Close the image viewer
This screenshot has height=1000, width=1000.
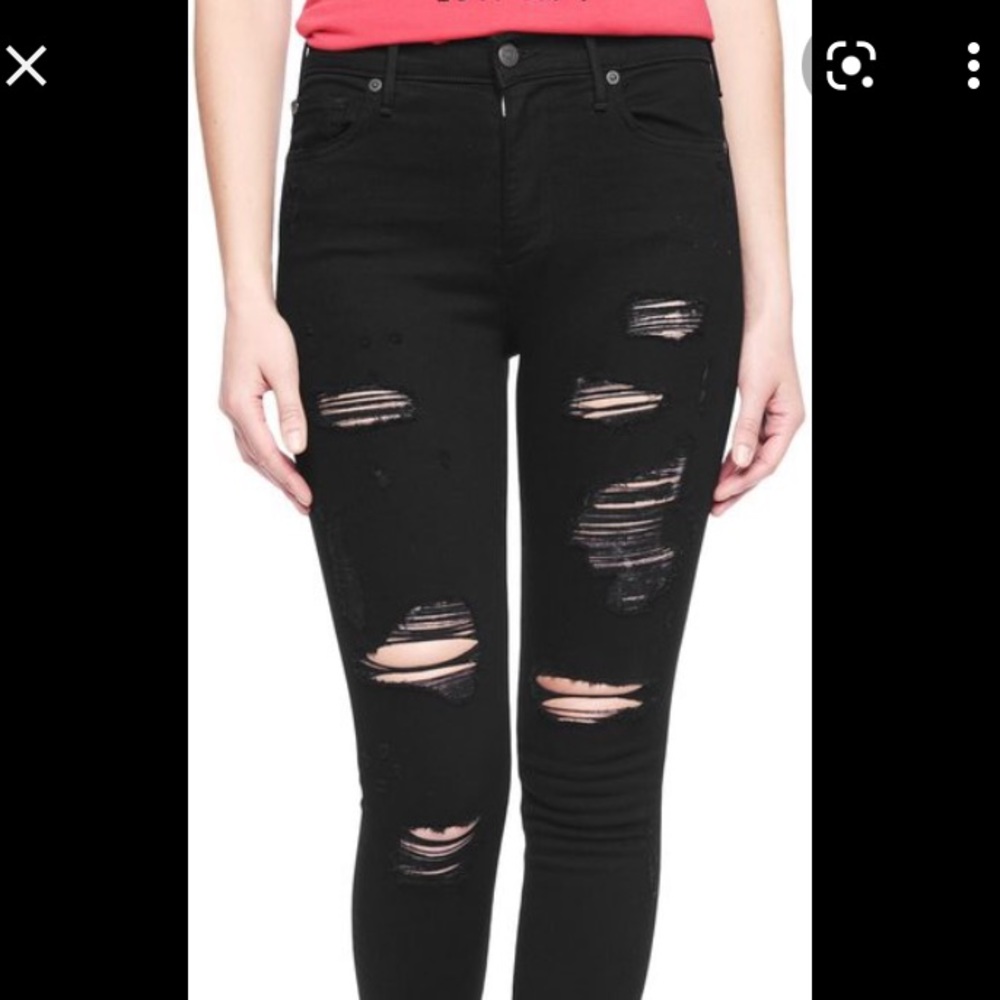[26, 65]
